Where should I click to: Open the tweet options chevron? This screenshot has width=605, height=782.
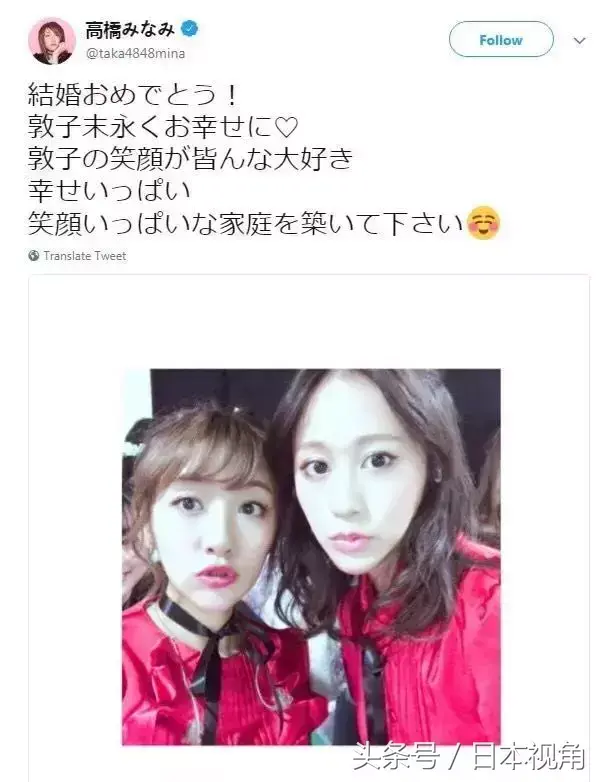click(x=580, y=41)
